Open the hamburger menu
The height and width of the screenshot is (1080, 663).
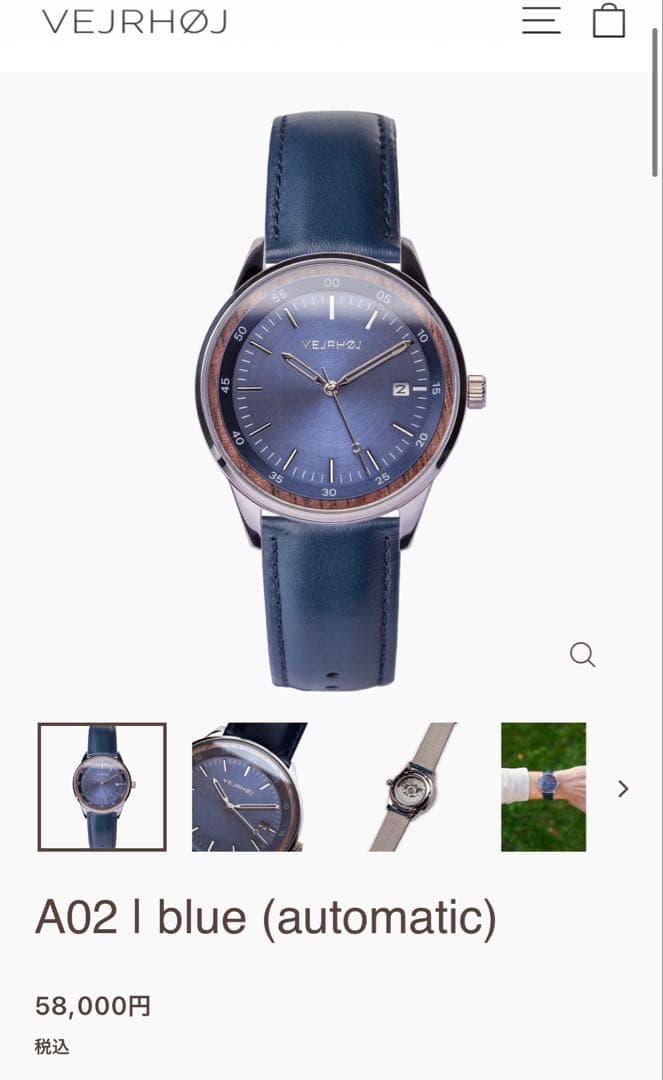coord(541,20)
